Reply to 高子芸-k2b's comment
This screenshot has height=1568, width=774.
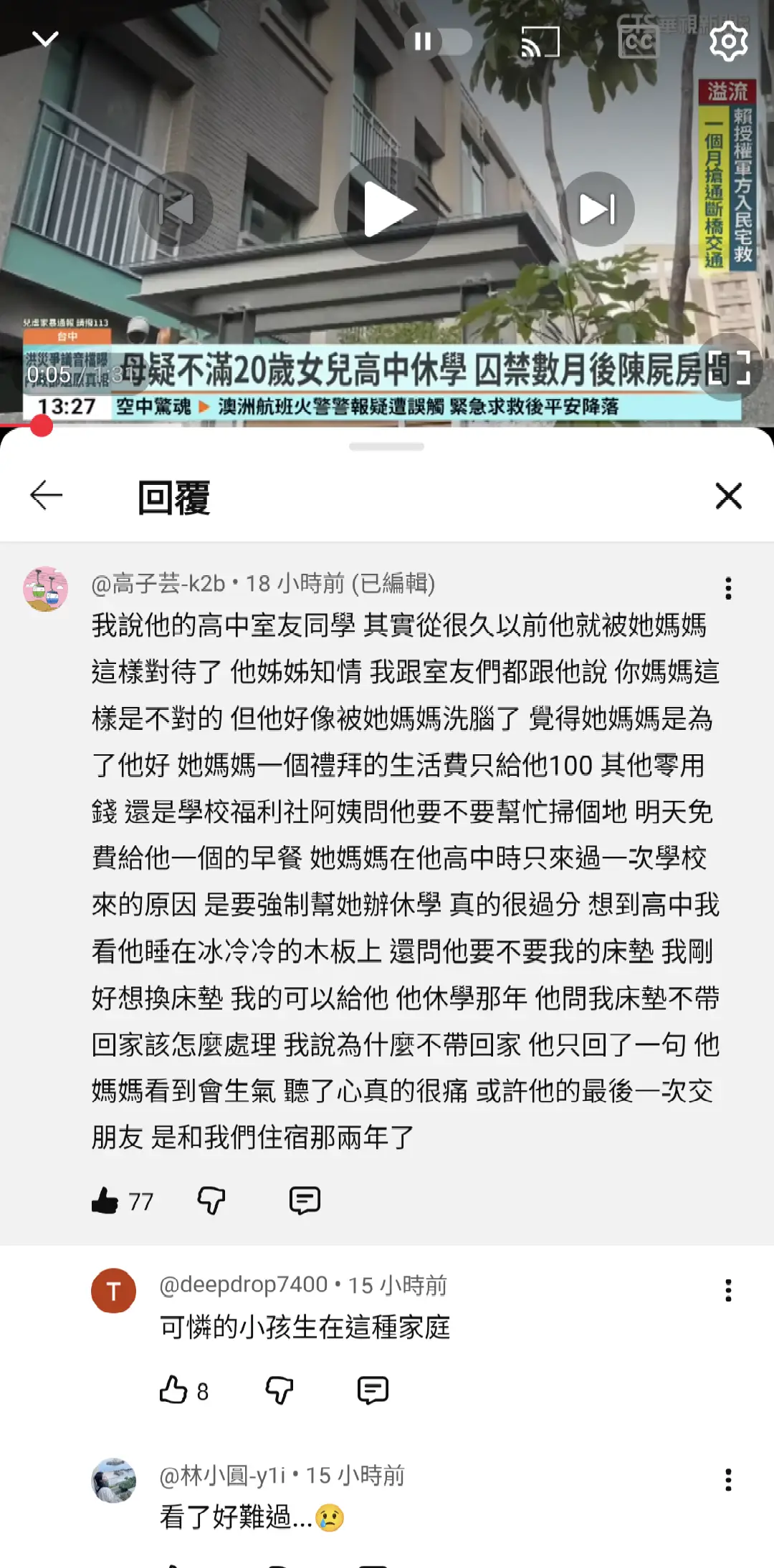(305, 1201)
